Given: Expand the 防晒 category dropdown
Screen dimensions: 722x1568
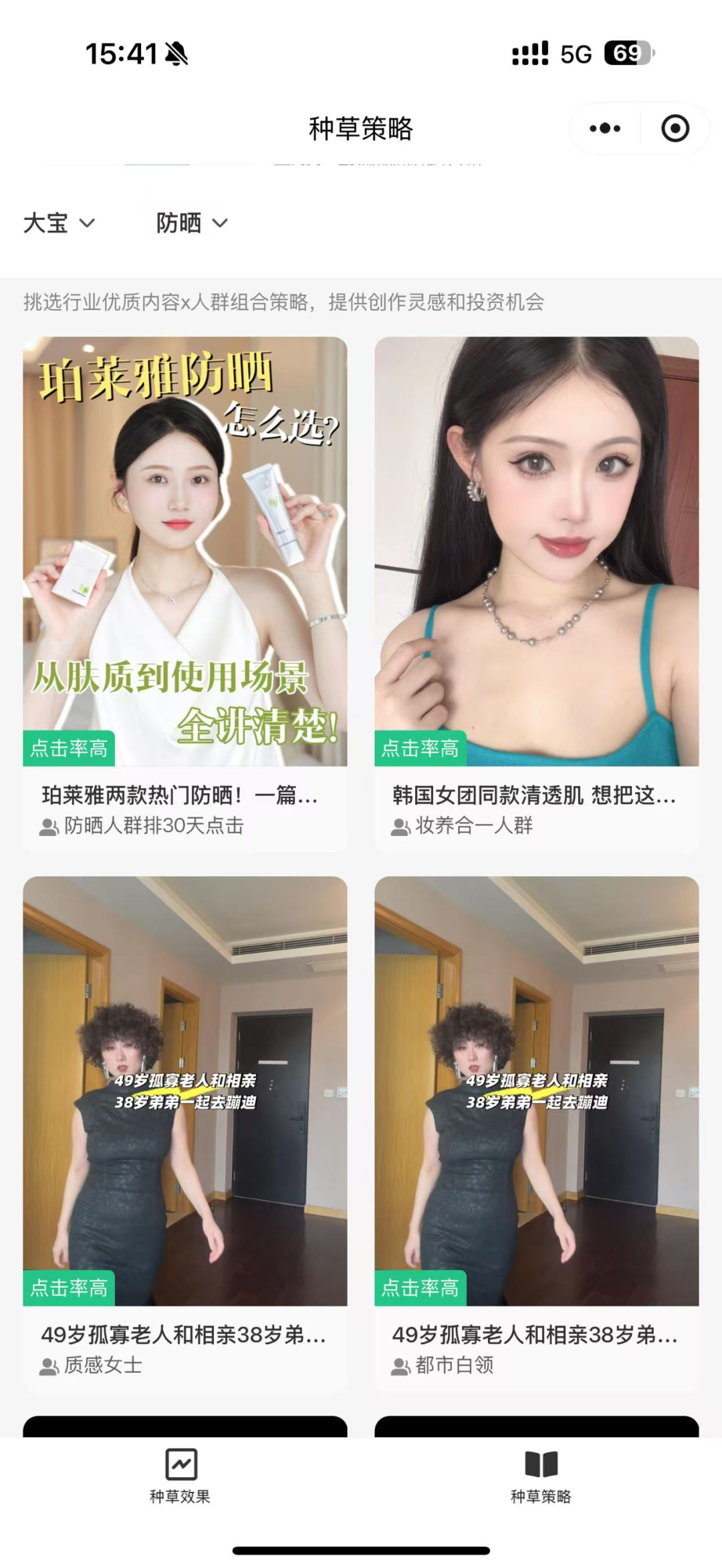Looking at the screenshot, I should coord(192,223).
